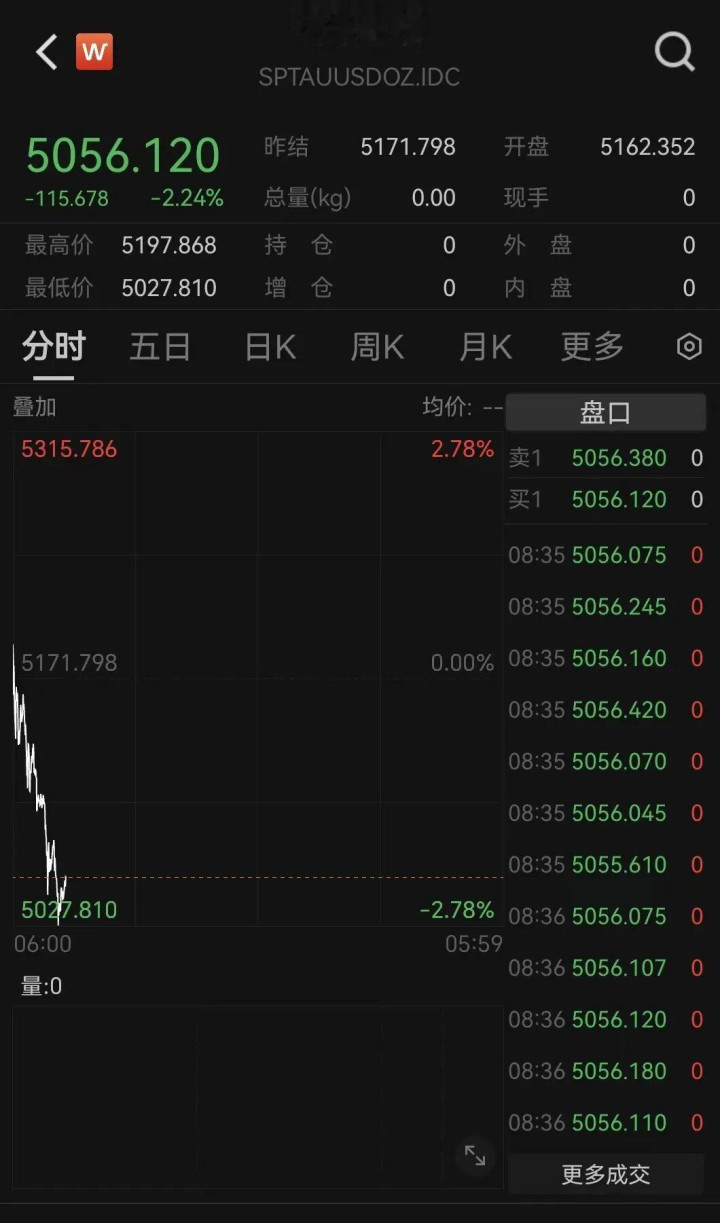Select the 周K chart tab
The height and width of the screenshot is (1223, 720).
click(x=377, y=347)
